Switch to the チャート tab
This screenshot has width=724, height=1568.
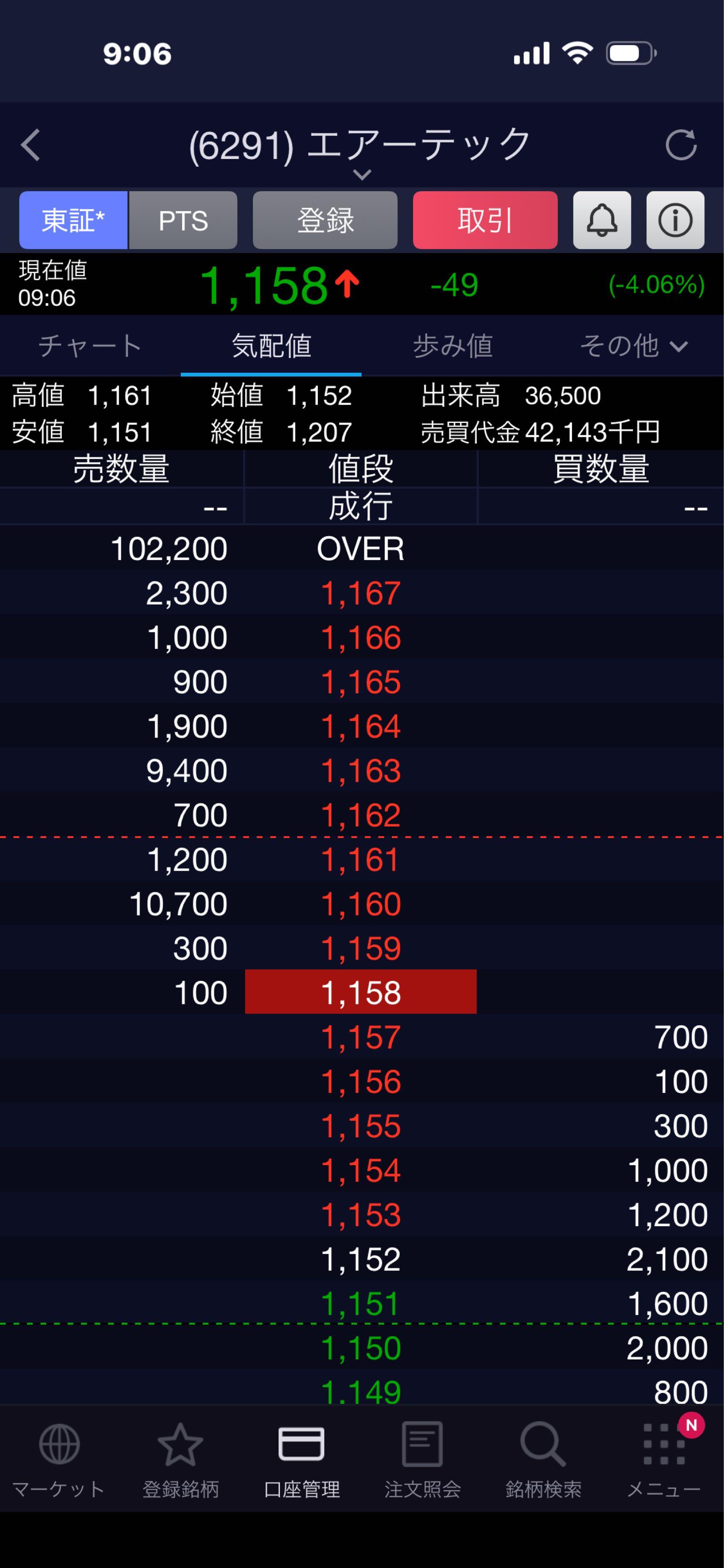(x=90, y=346)
